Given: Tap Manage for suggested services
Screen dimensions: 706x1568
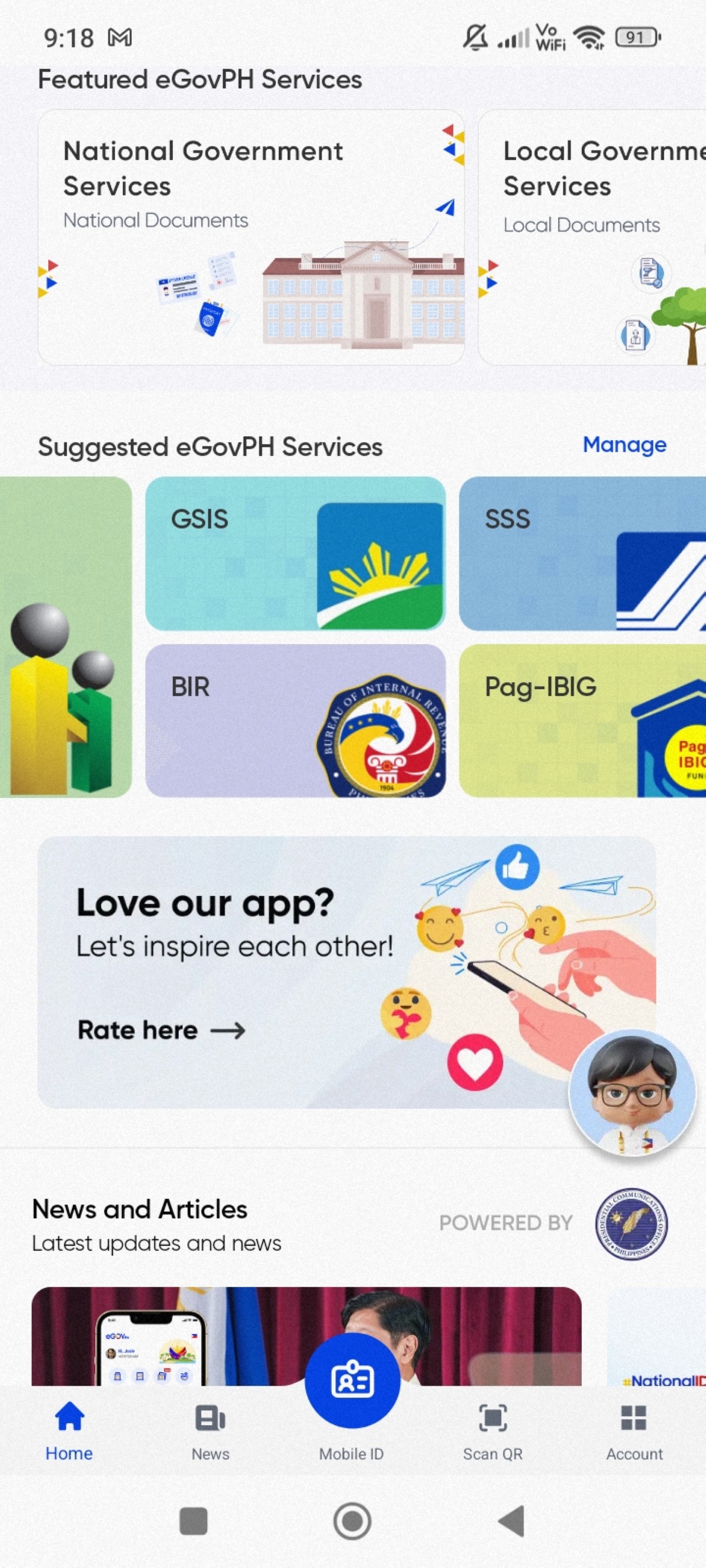Looking at the screenshot, I should click(x=624, y=445).
